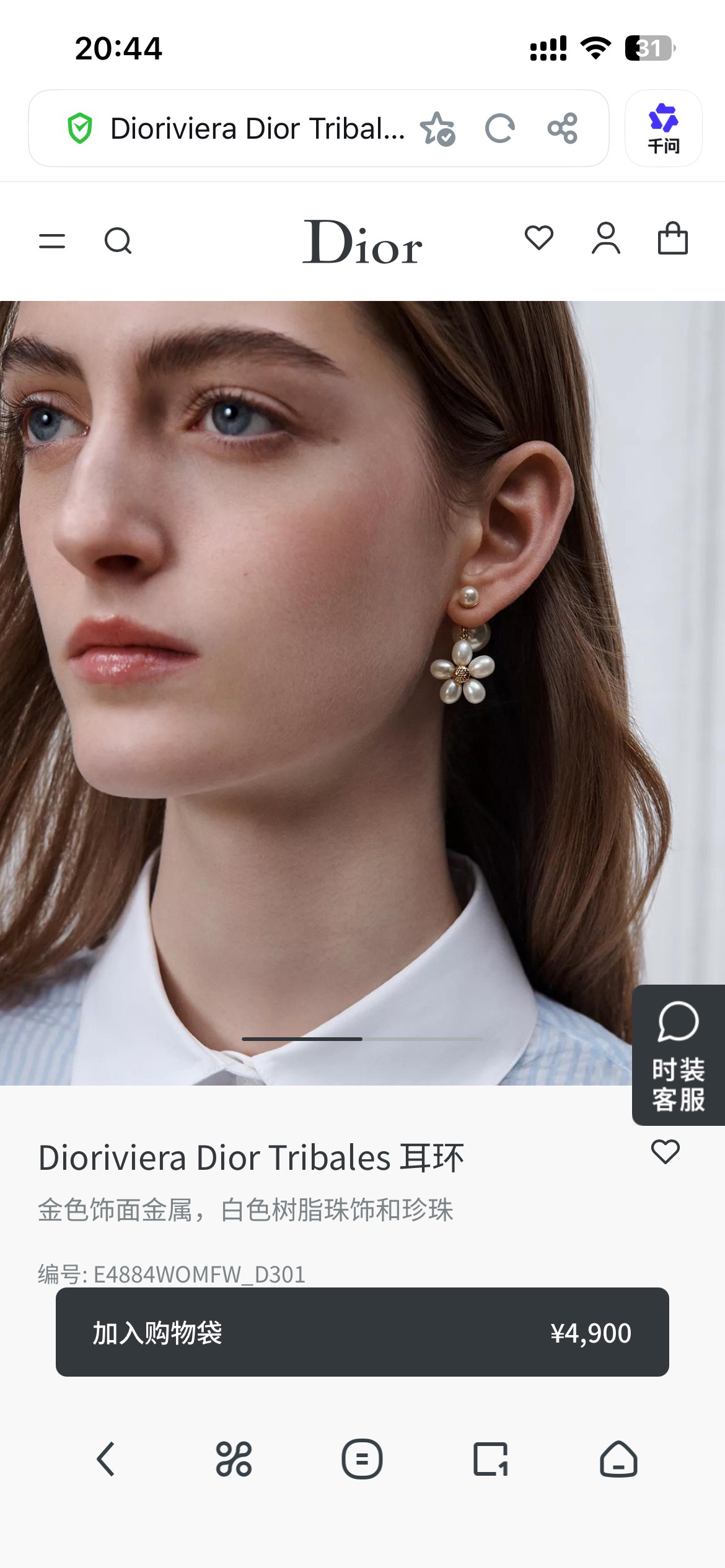Search the Dior site
Viewport: 725px width, 1568px height.
pos(118,241)
